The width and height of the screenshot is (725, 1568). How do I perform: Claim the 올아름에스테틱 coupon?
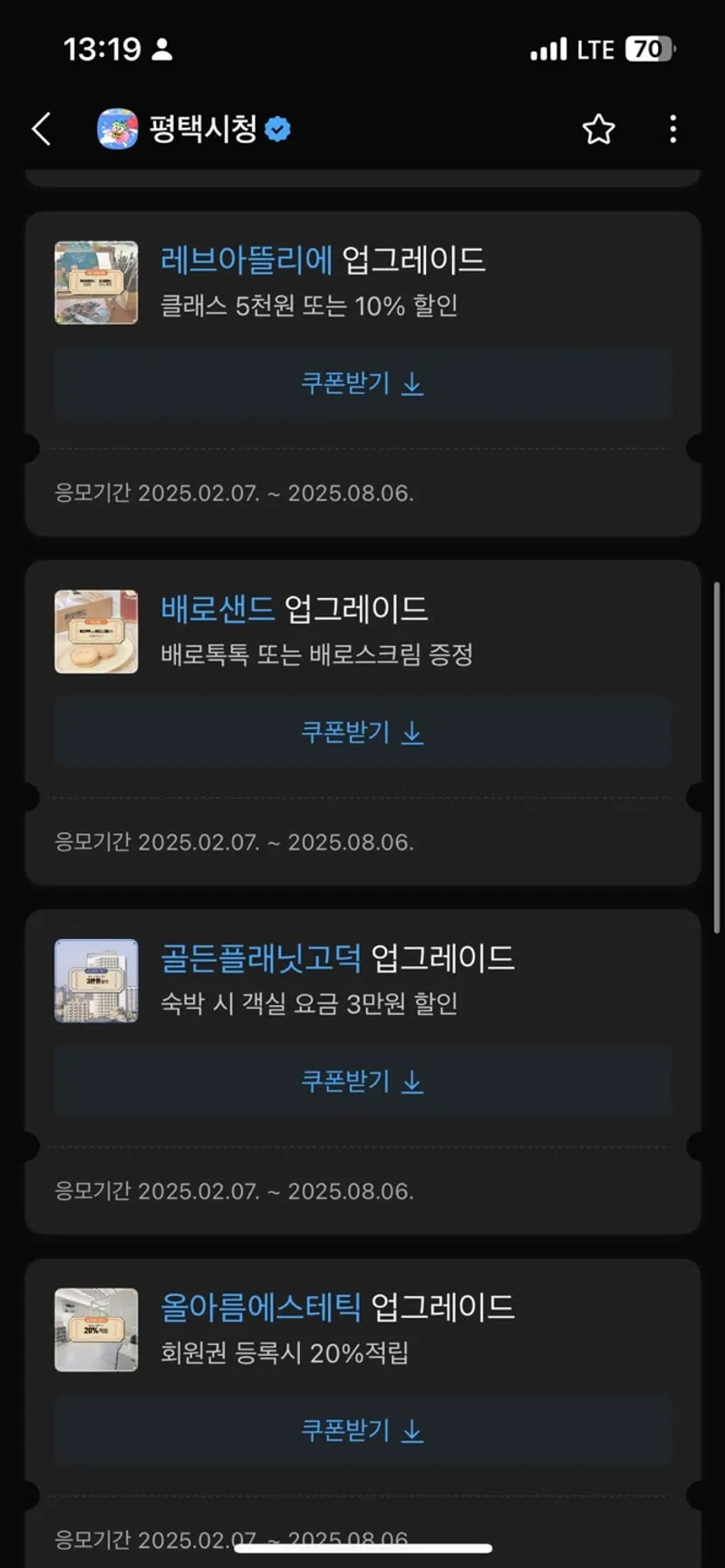pos(362,1430)
